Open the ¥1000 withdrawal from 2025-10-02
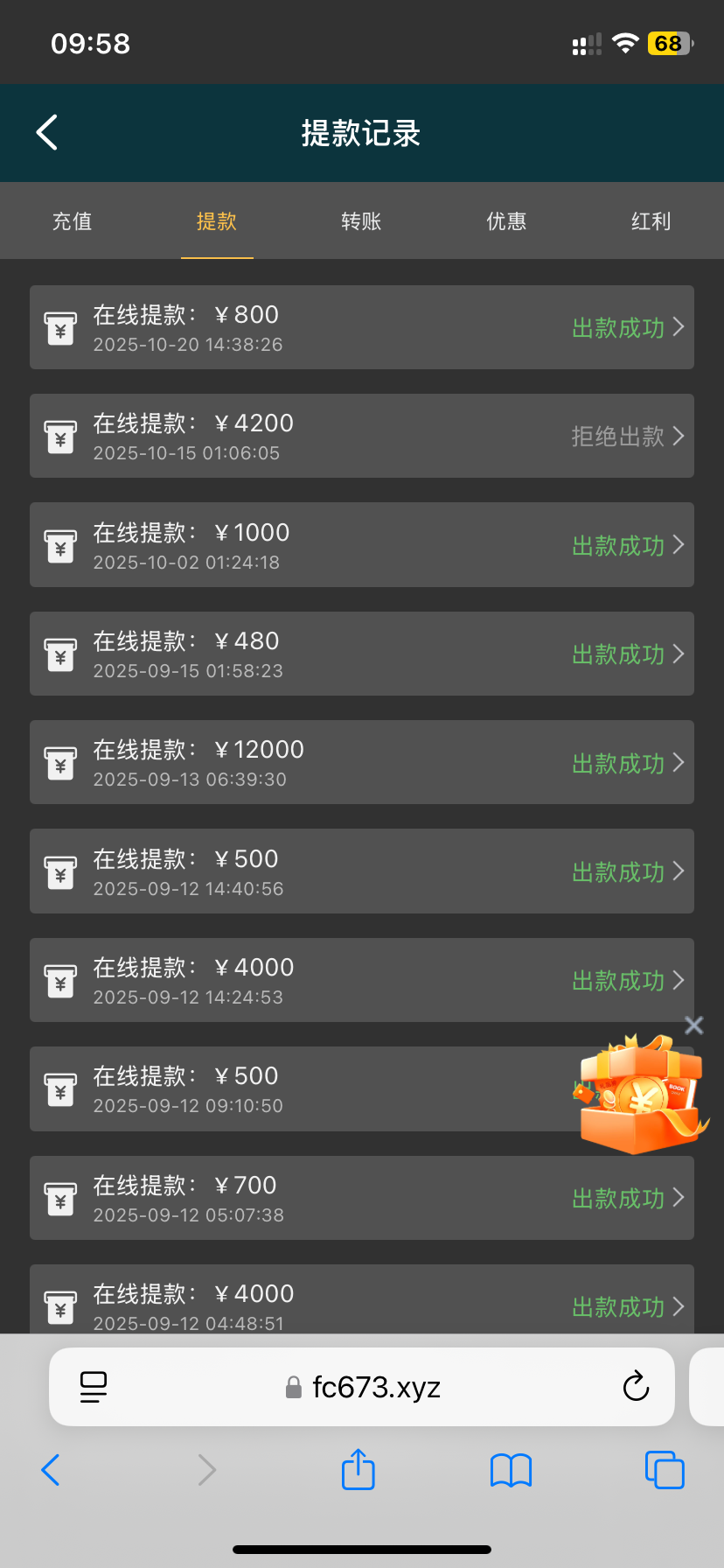Screen dimensions: 724x1568 tap(361, 544)
